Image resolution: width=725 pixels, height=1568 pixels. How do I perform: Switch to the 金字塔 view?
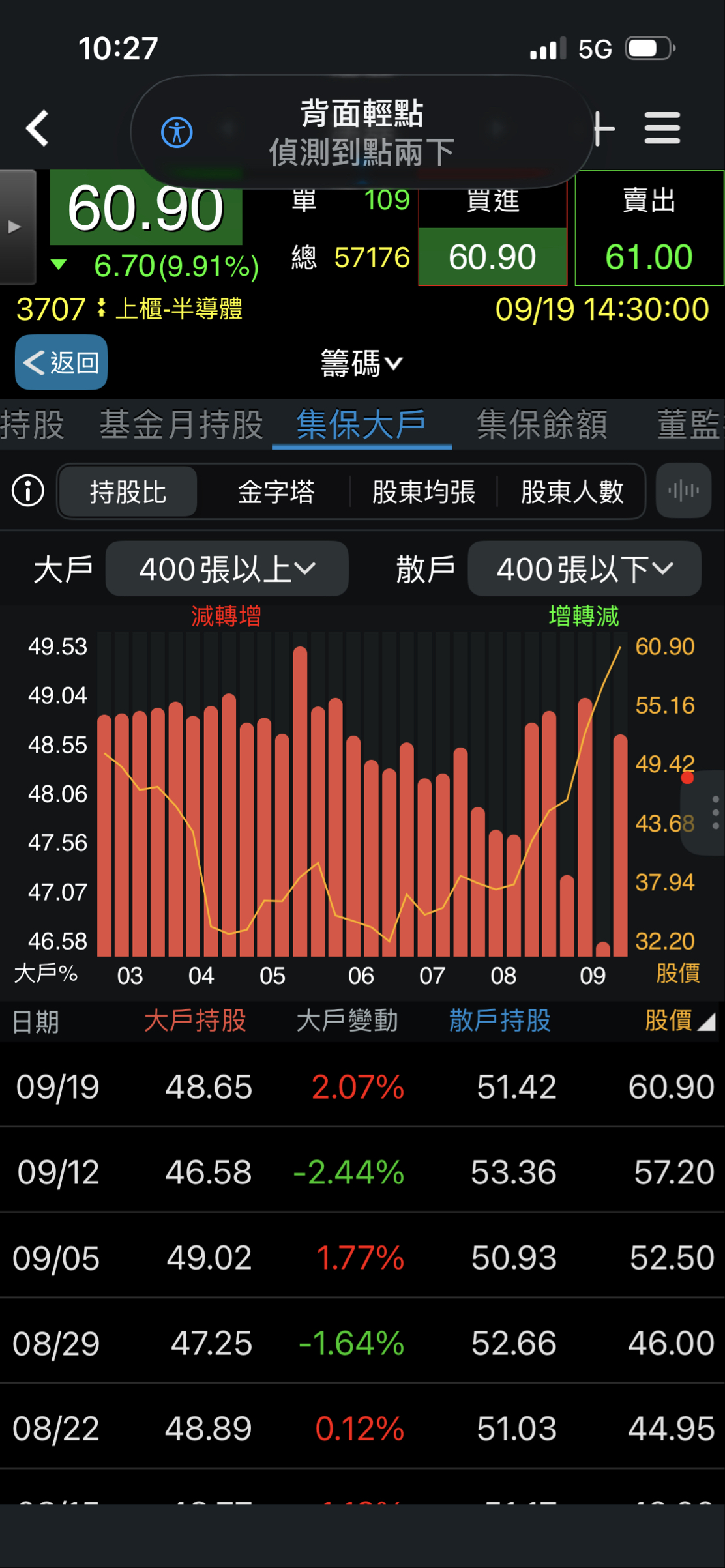(x=276, y=491)
